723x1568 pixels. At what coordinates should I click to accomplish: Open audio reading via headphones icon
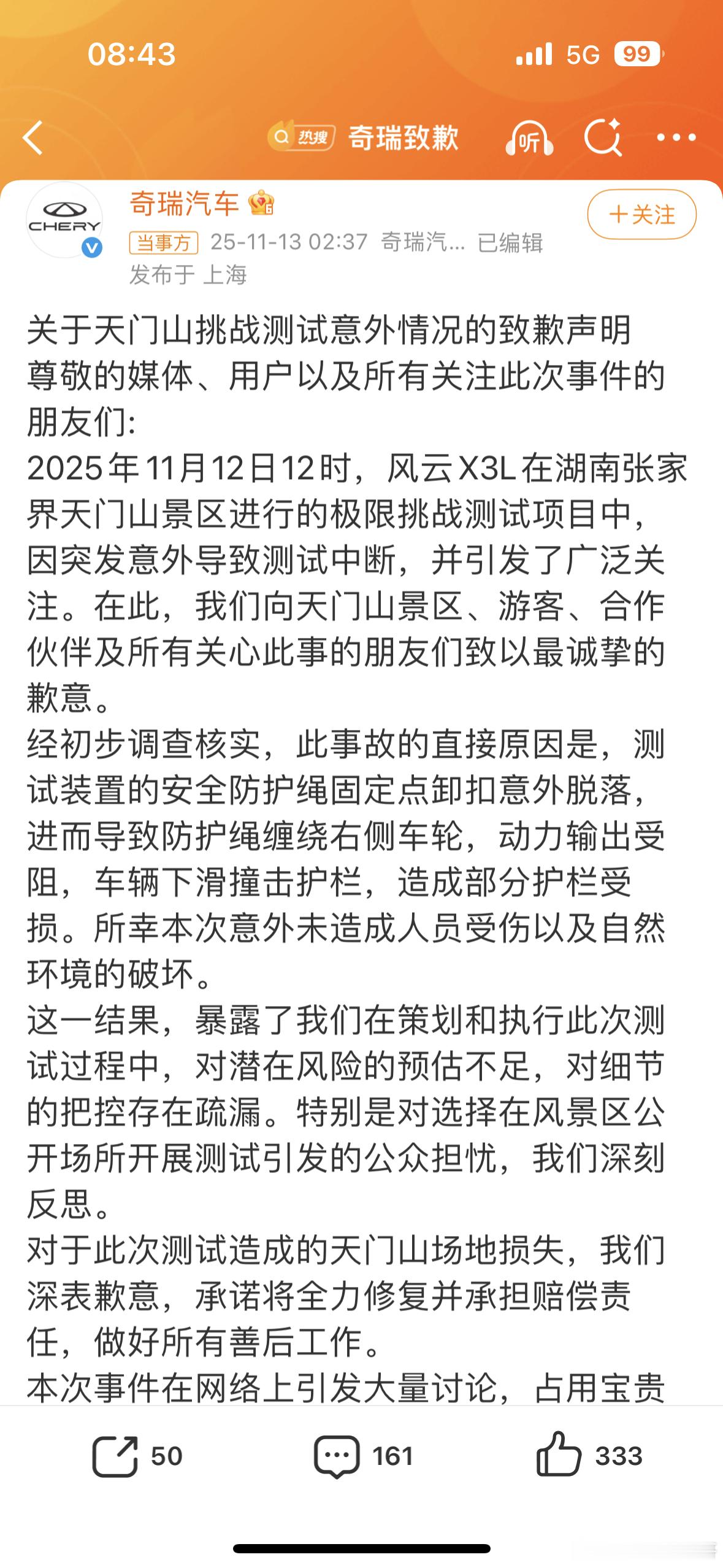[529, 140]
